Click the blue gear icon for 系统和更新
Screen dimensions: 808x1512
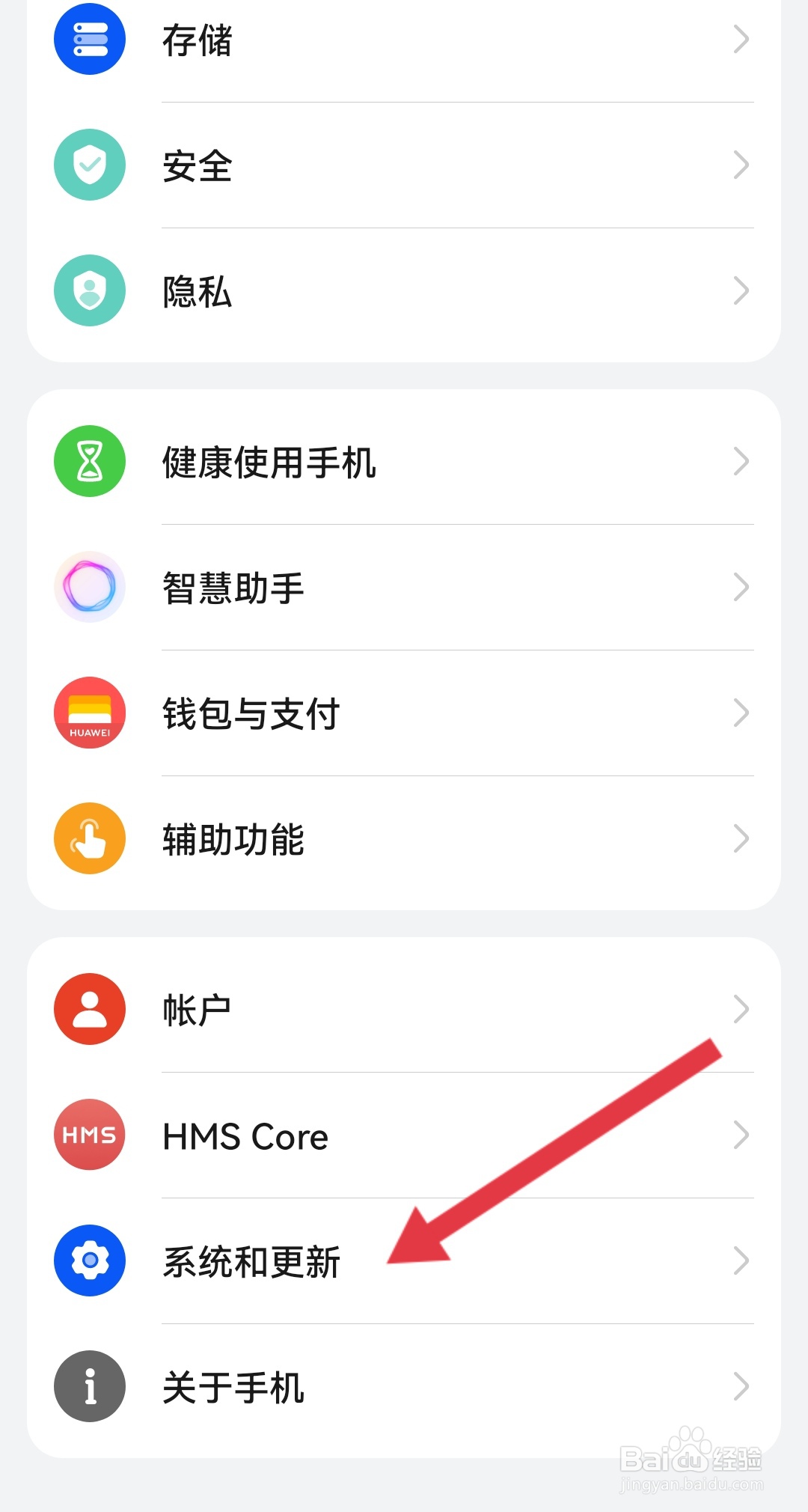coord(89,1260)
